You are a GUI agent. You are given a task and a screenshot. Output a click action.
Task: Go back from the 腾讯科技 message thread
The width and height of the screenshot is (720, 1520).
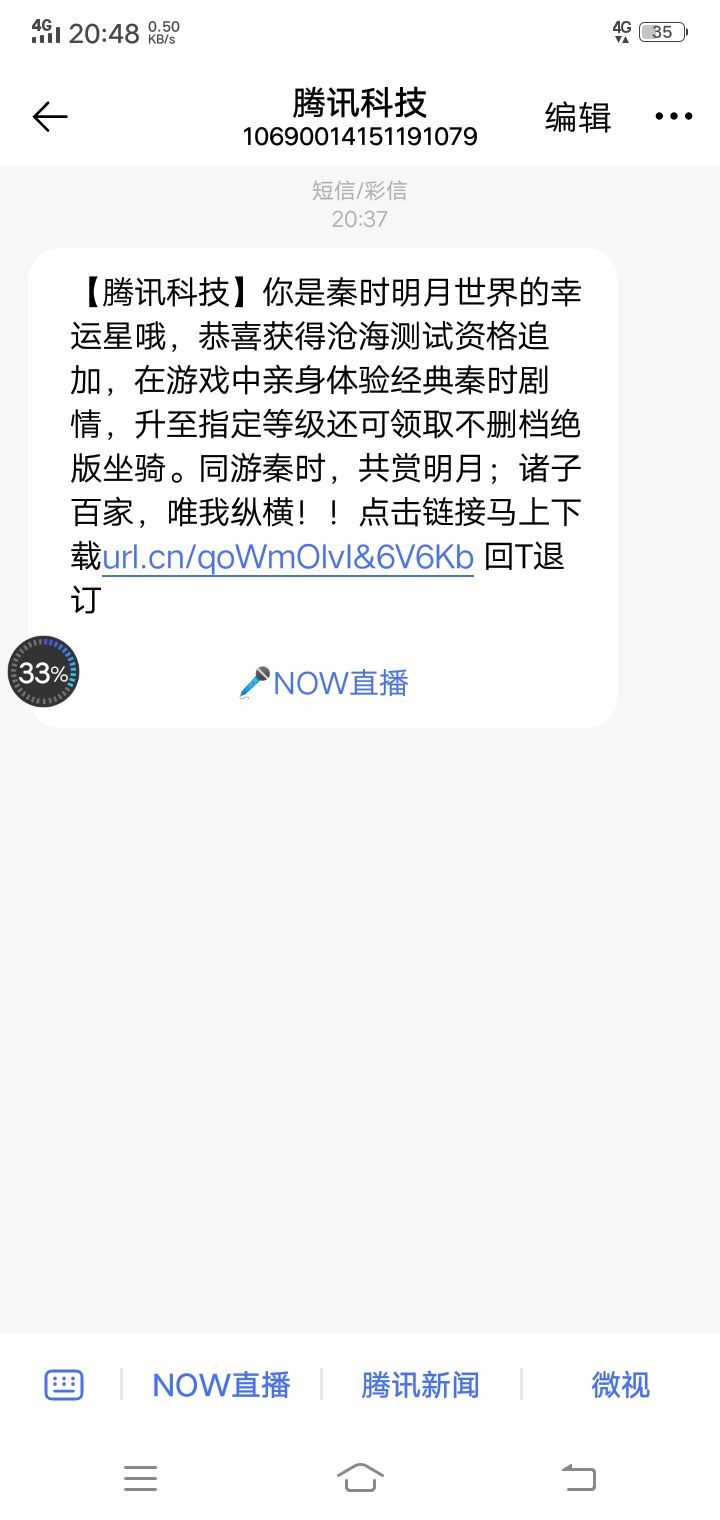point(50,117)
